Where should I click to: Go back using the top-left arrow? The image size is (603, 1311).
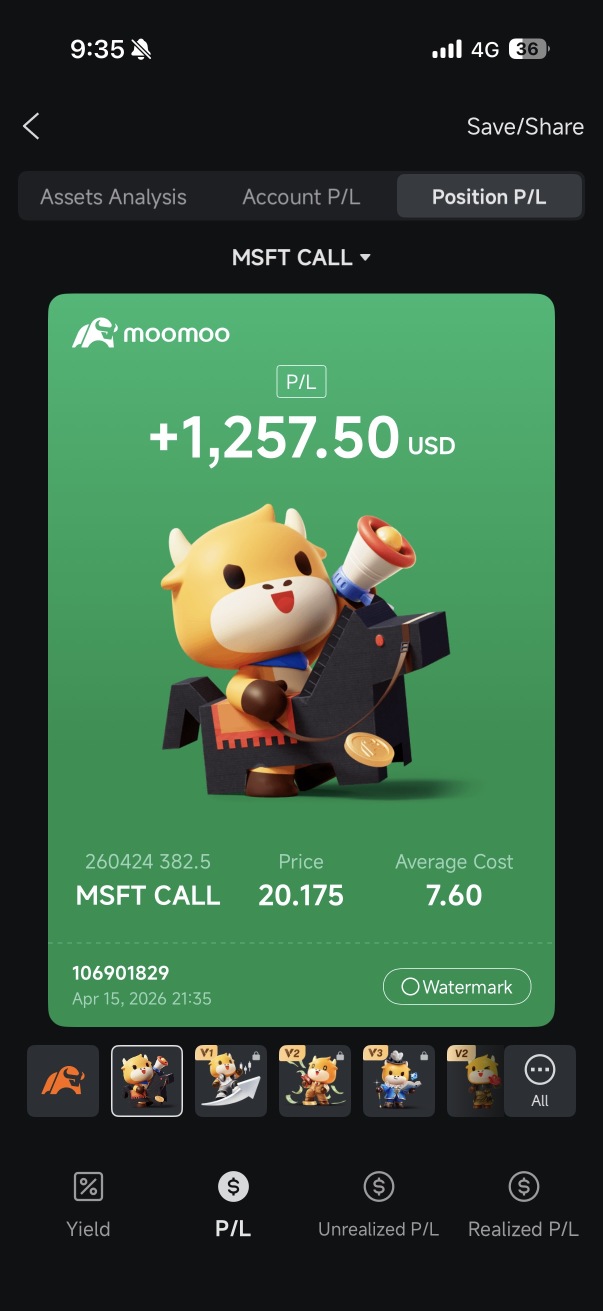pyautogui.click(x=31, y=126)
